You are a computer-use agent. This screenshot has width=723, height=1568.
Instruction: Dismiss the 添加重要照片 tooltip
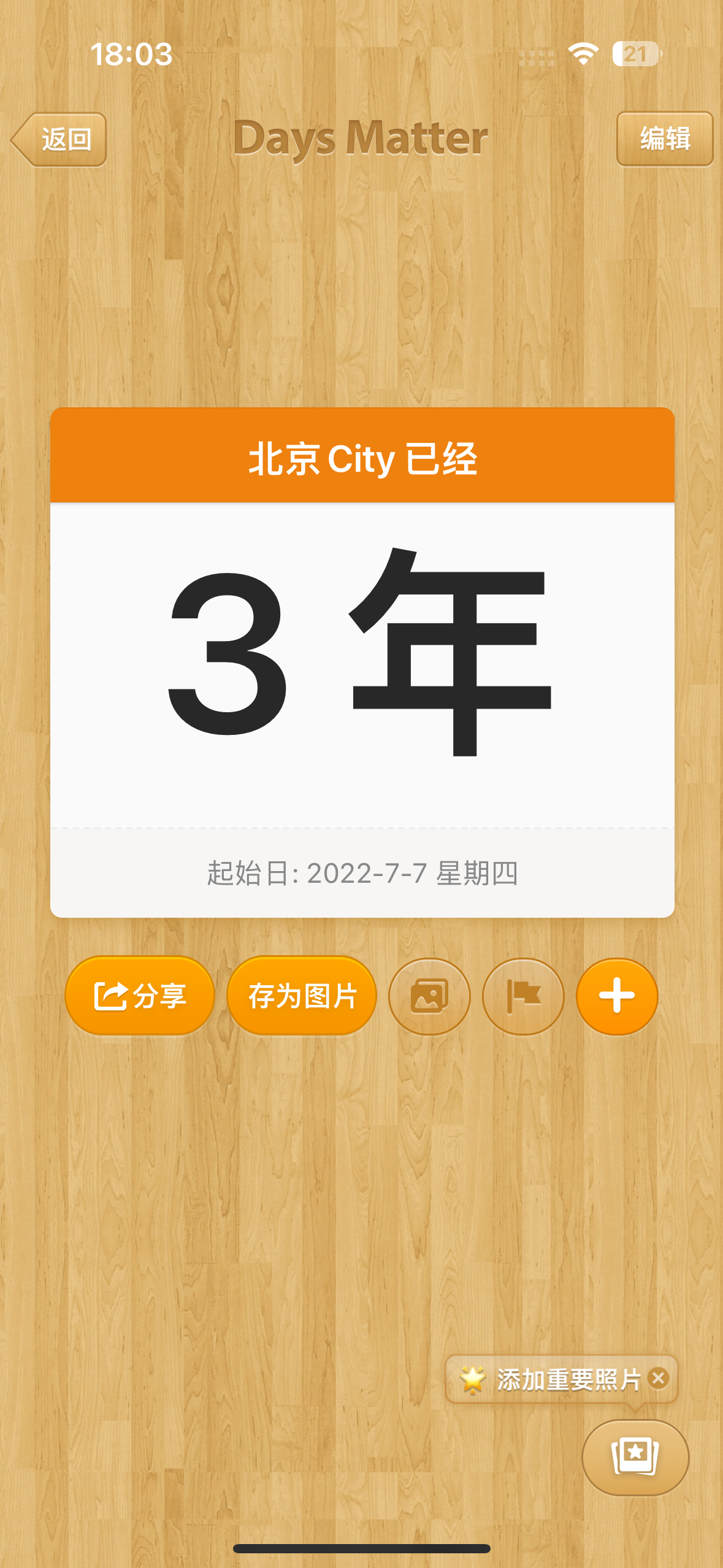point(659,1378)
